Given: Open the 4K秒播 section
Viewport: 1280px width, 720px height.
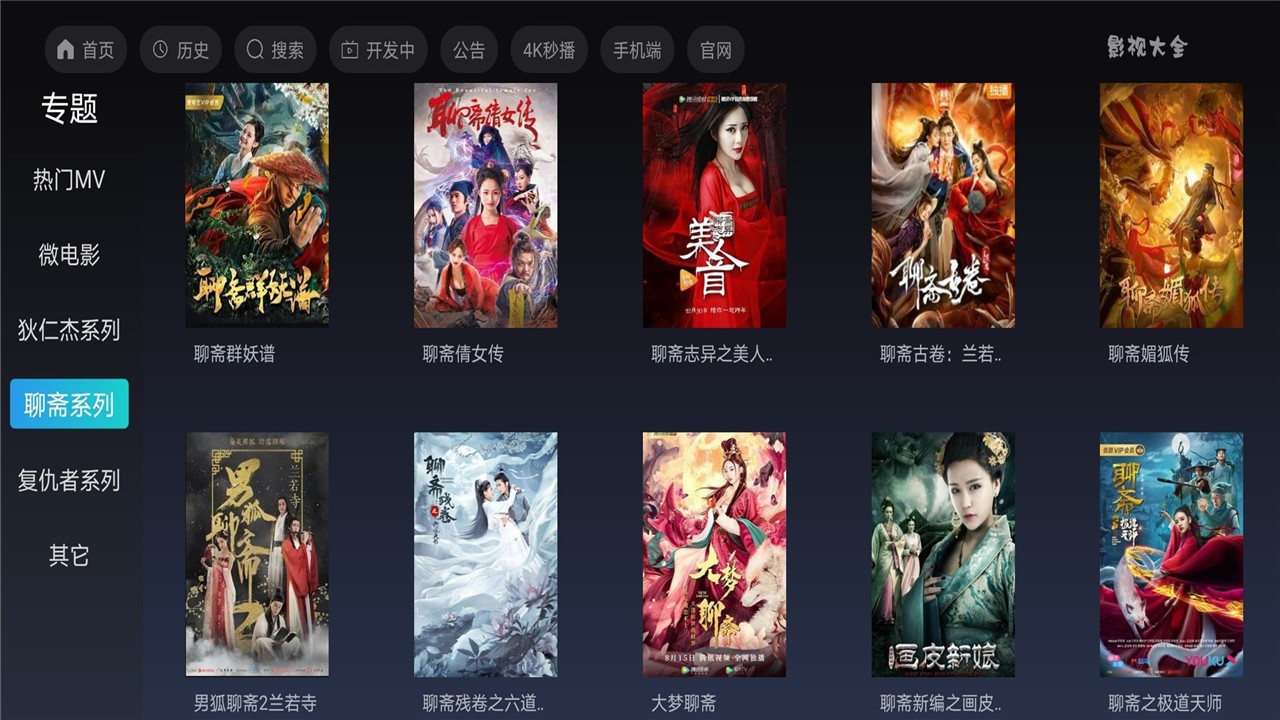Looking at the screenshot, I should pyautogui.click(x=549, y=50).
